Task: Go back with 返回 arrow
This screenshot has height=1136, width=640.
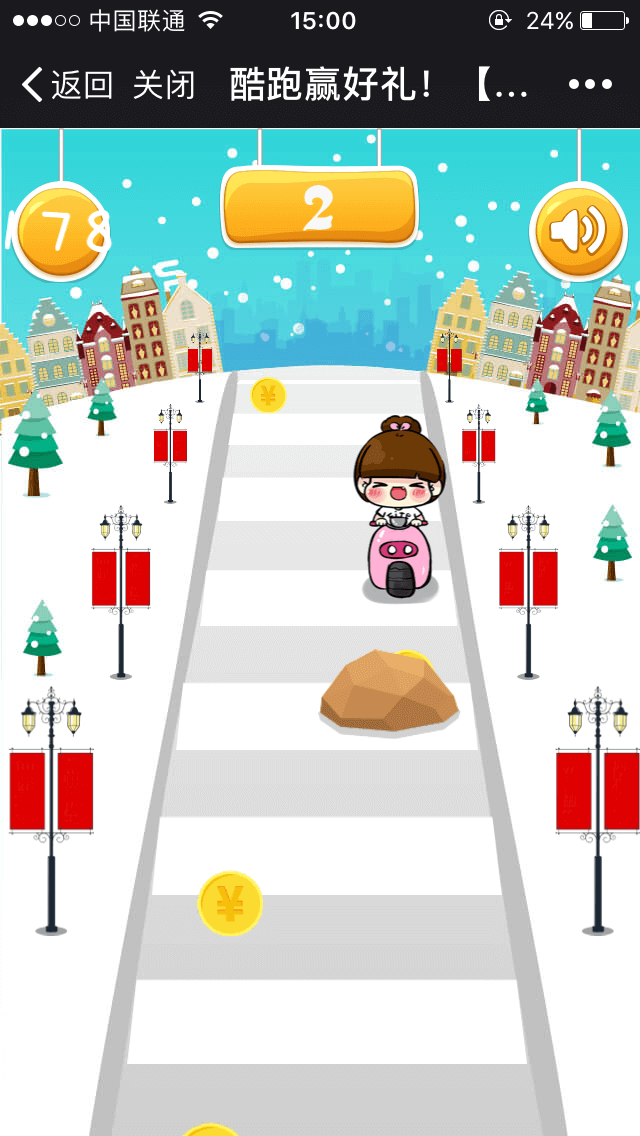Action: (66, 85)
